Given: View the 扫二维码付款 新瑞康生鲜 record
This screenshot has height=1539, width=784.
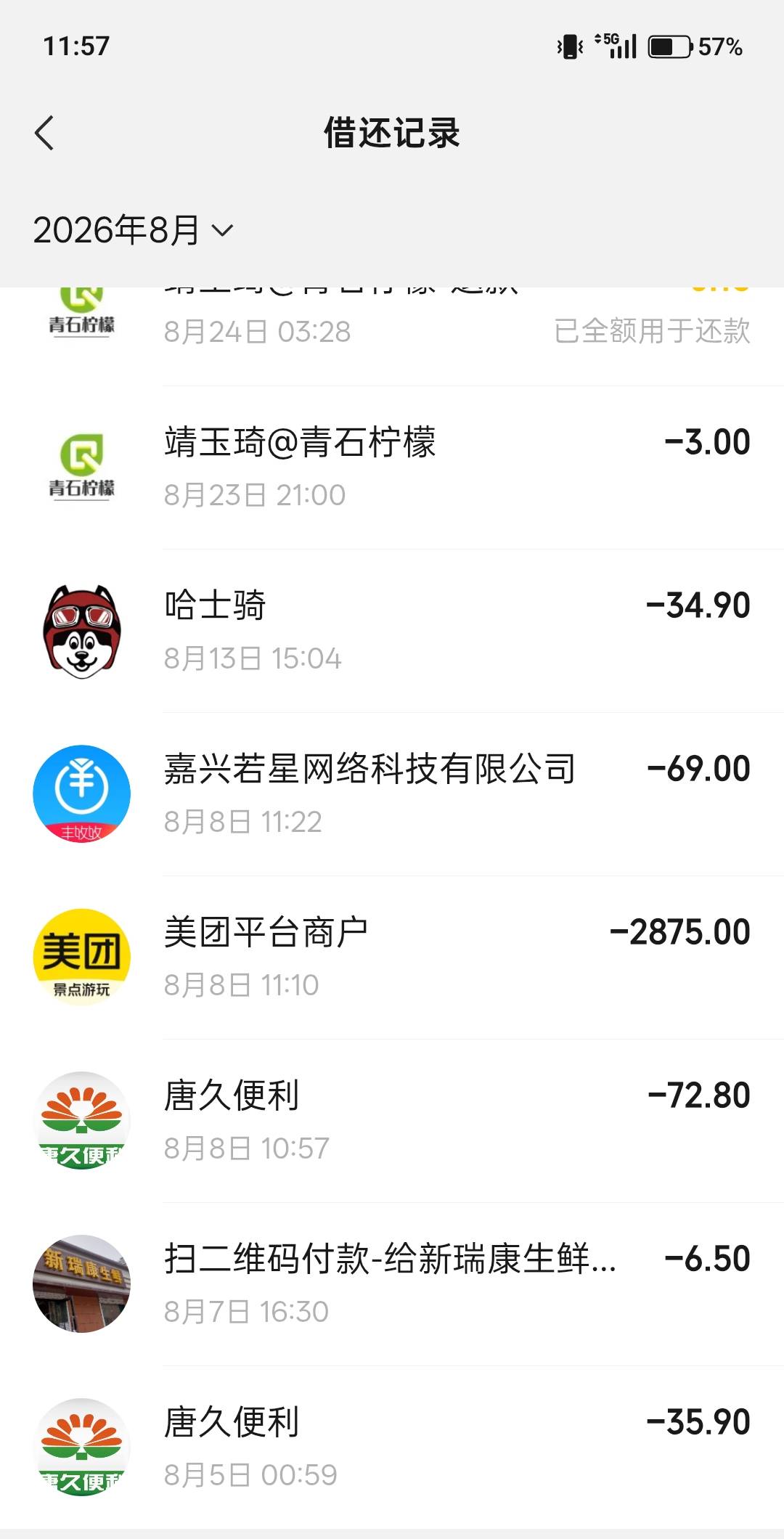Looking at the screenshot, I should coord(392,1284).
